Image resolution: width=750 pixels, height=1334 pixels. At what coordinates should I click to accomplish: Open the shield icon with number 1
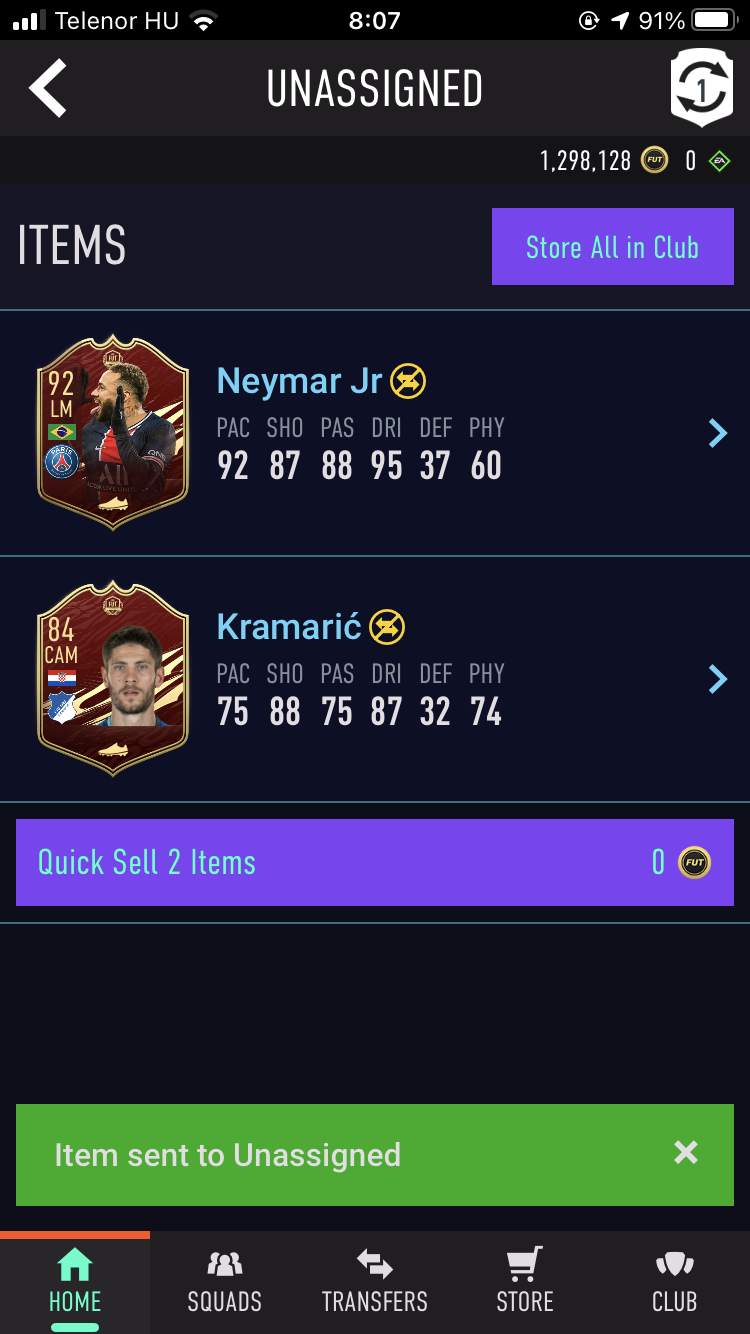tap(701, 87)
